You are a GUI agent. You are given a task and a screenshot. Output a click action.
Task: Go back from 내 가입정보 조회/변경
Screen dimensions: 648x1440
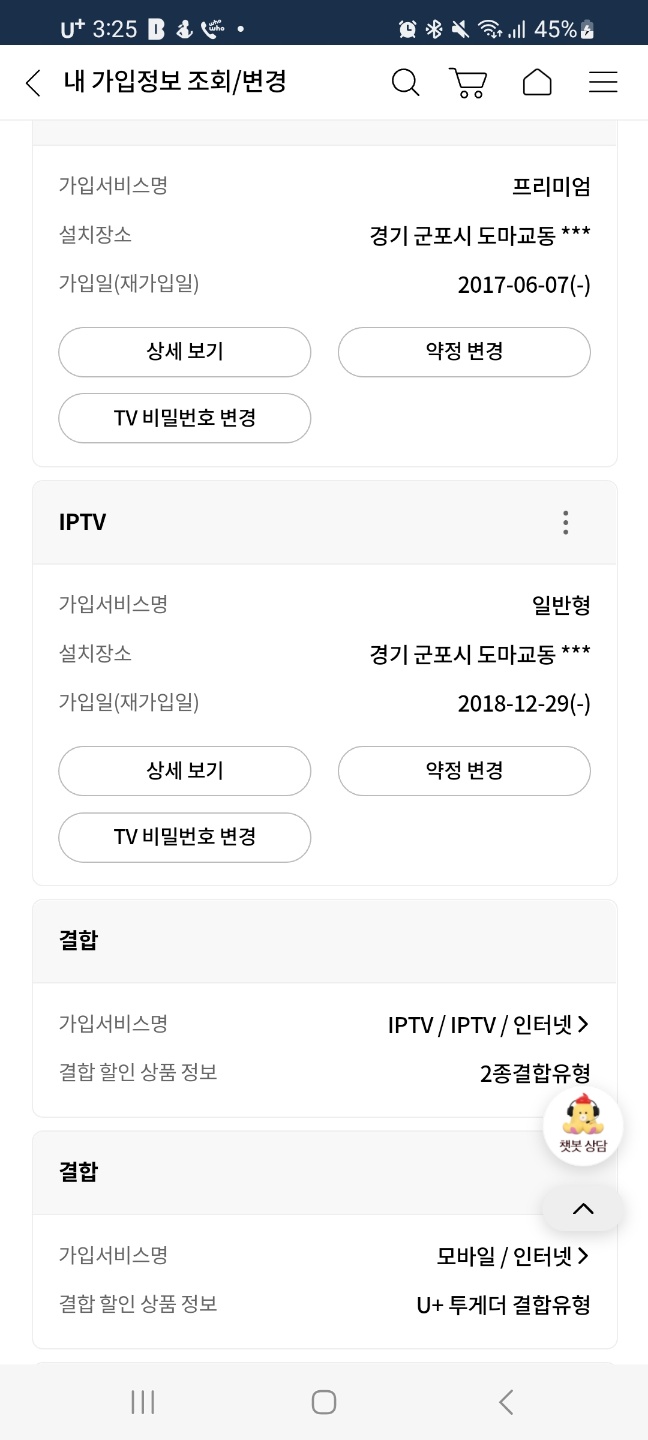click(x=33, y=83)
